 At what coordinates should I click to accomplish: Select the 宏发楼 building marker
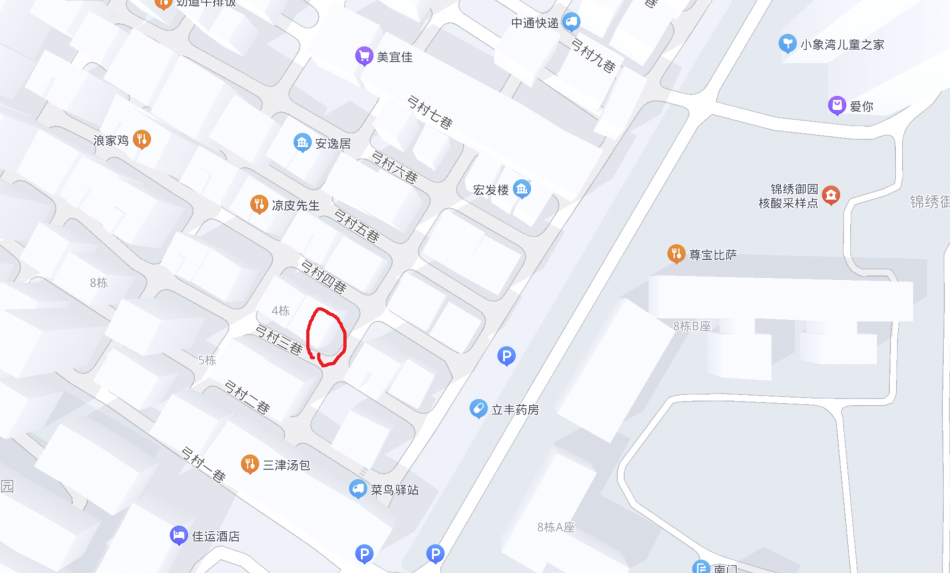tap(521, 189)
